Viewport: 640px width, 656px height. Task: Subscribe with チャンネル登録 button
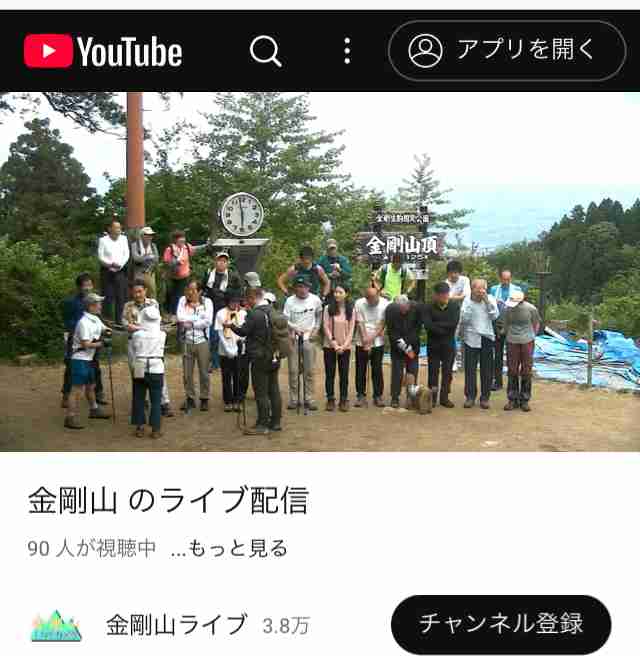coord(500,624)
